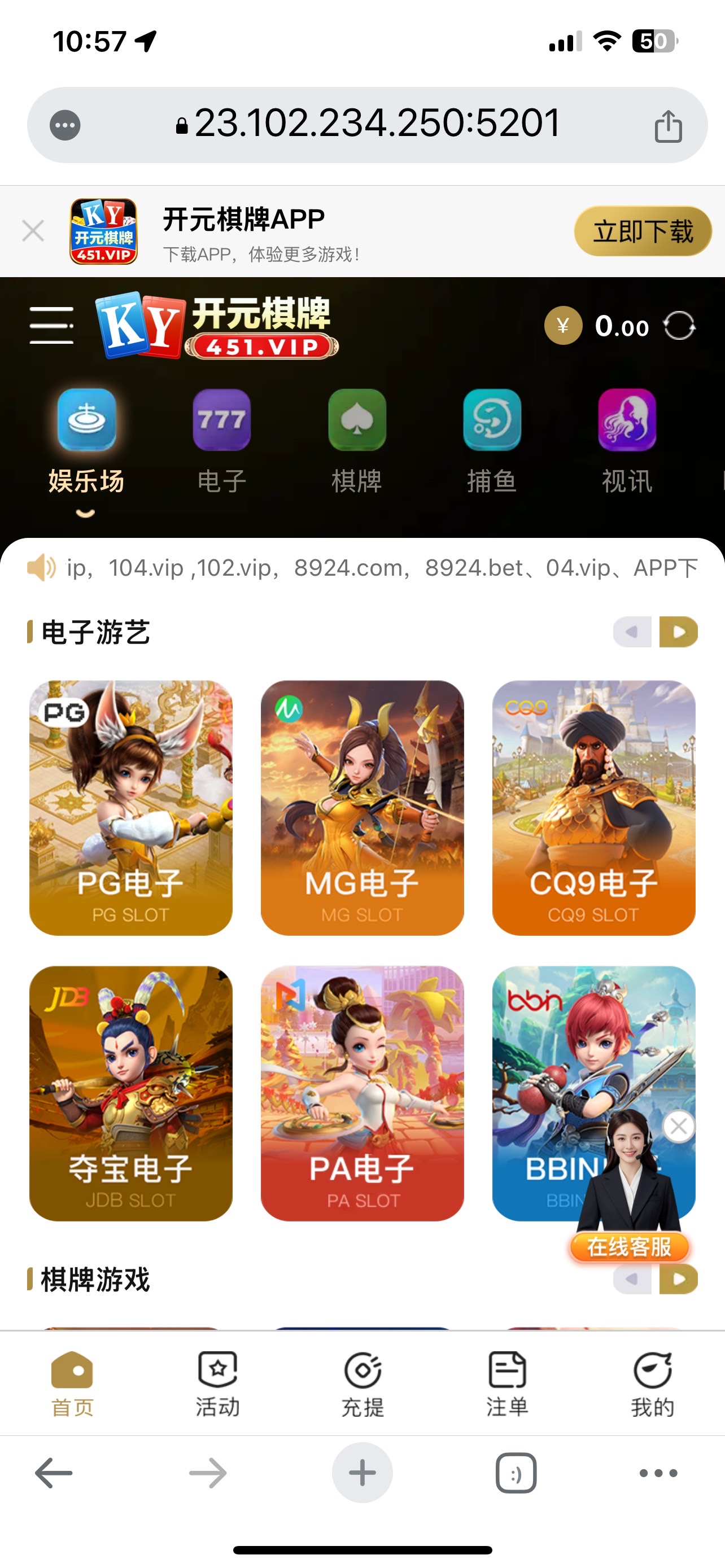This screenshot has width=725, height=1568.
Task: Open the 我的 tab
Action: point(652,1383)
